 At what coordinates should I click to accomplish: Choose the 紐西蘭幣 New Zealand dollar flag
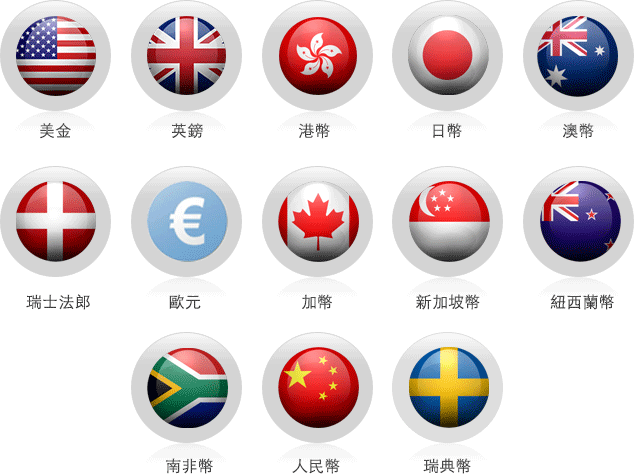pos(578,221)
